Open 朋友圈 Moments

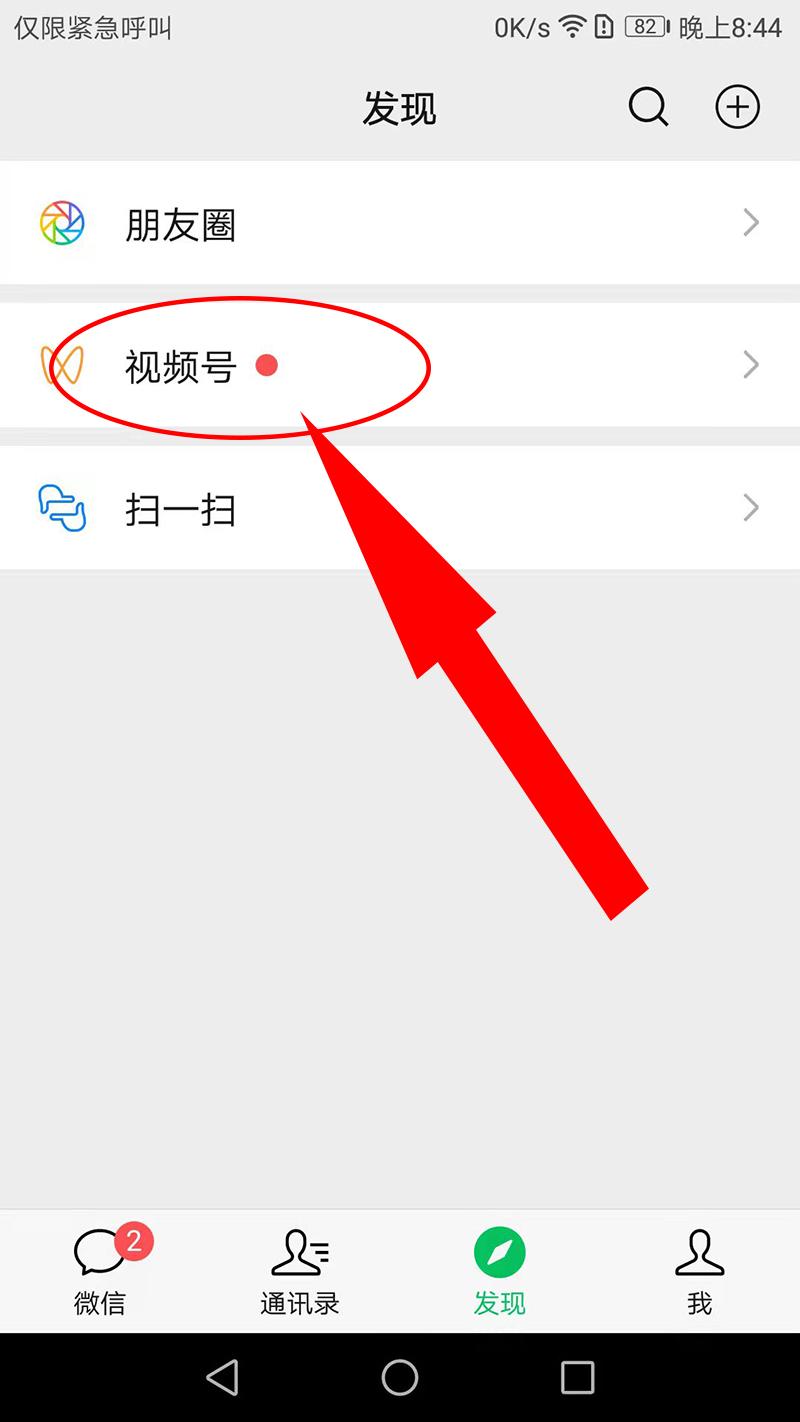click(x=400, y=224)
